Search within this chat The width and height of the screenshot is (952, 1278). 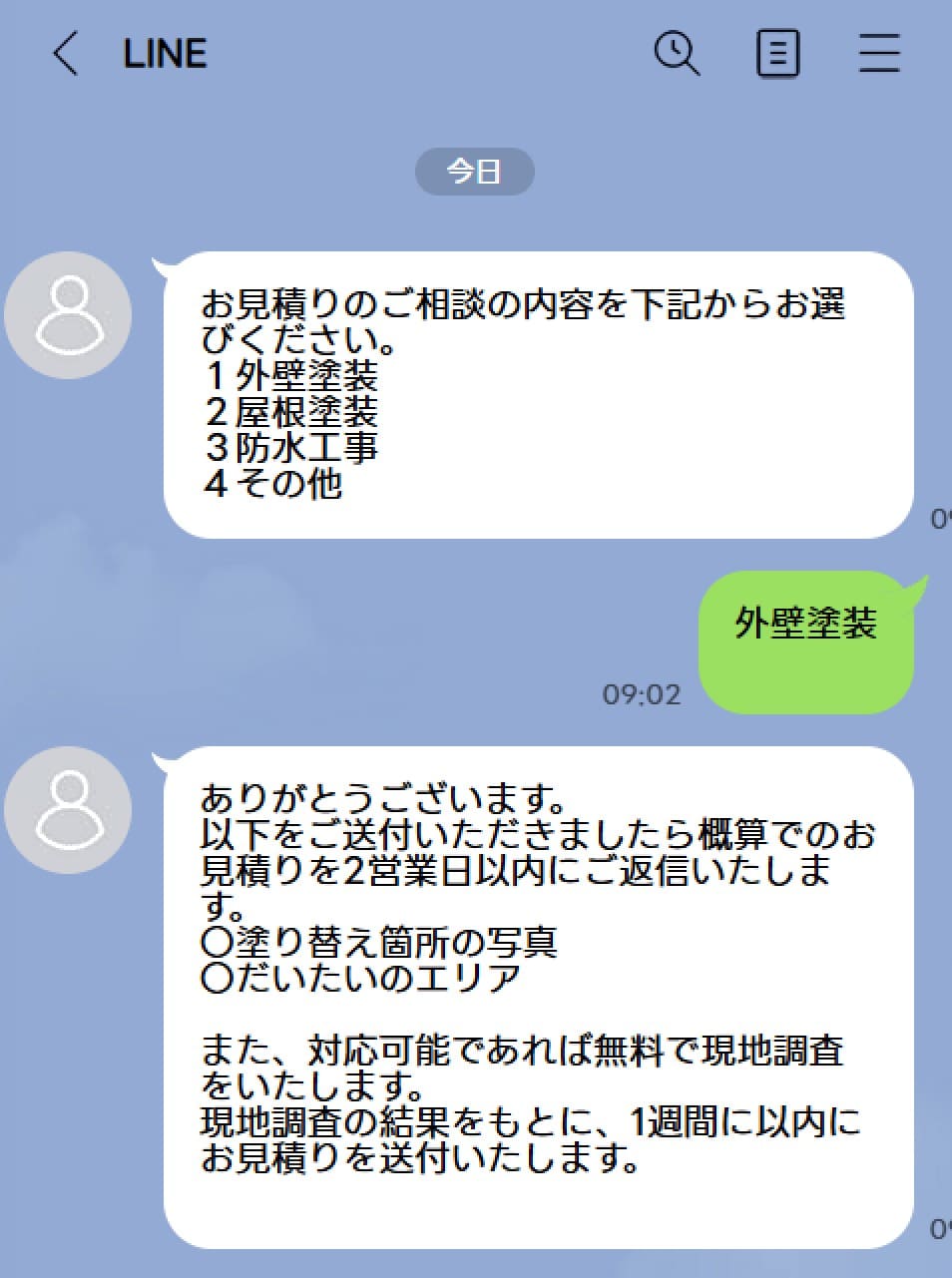677,53
